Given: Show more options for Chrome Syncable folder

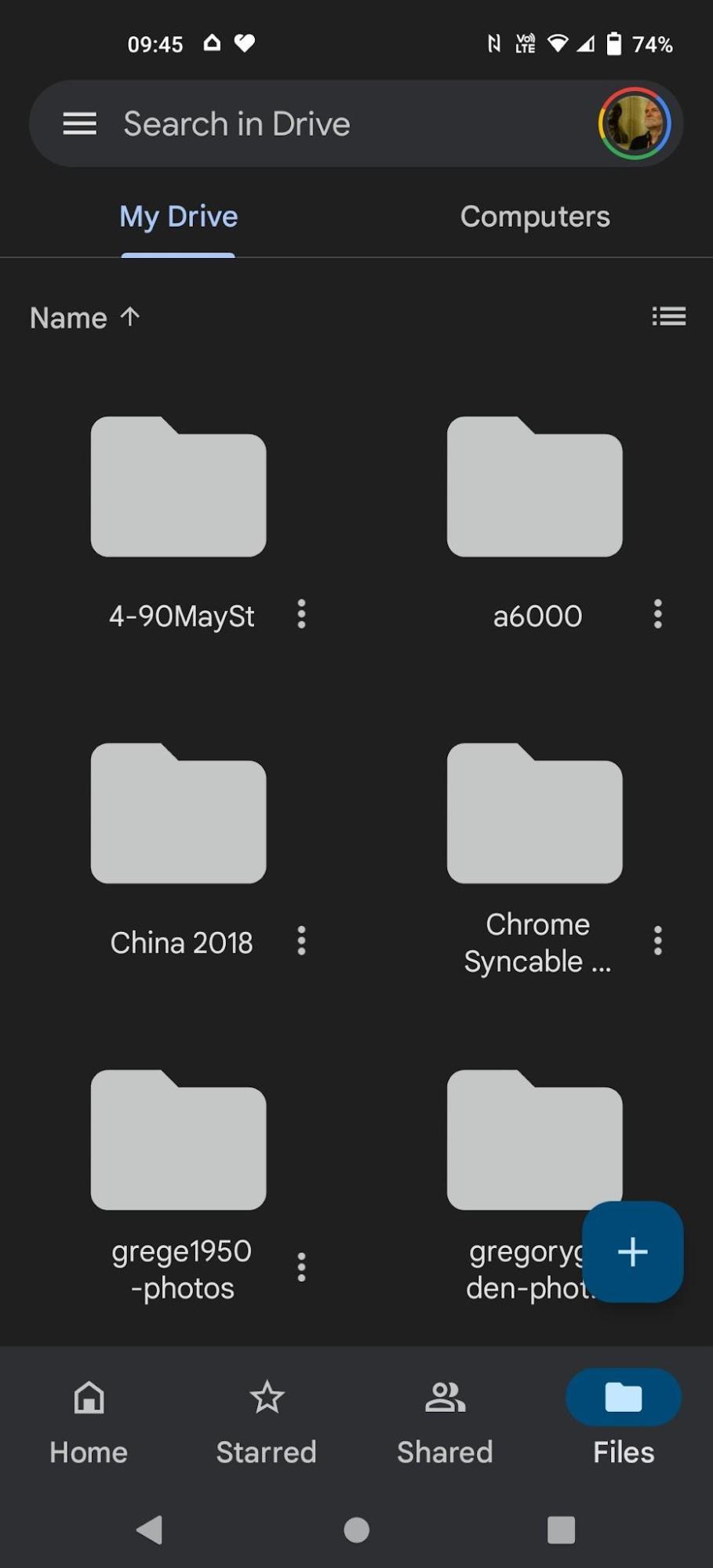Looking at the screenshot, I should tap(657, 940).
